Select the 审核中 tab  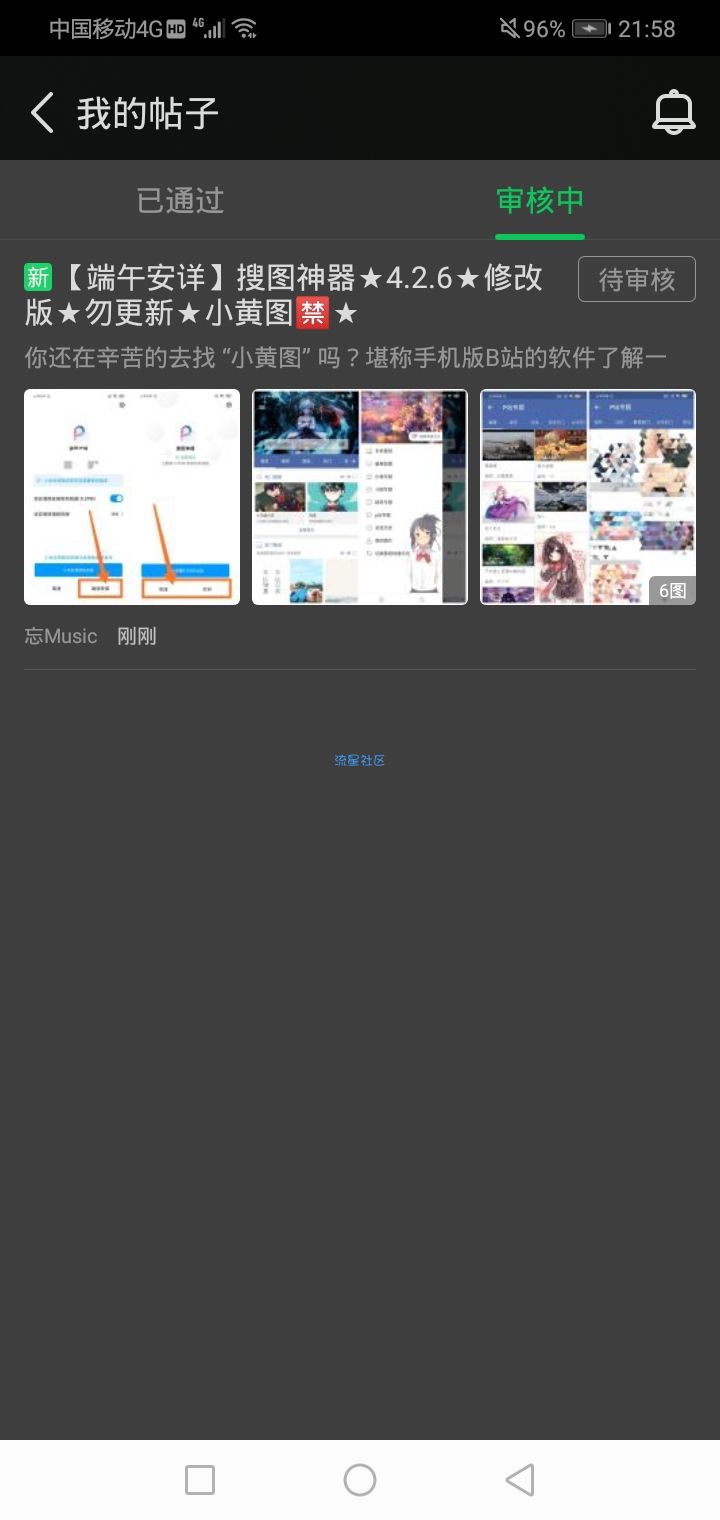tap(540, 200)
